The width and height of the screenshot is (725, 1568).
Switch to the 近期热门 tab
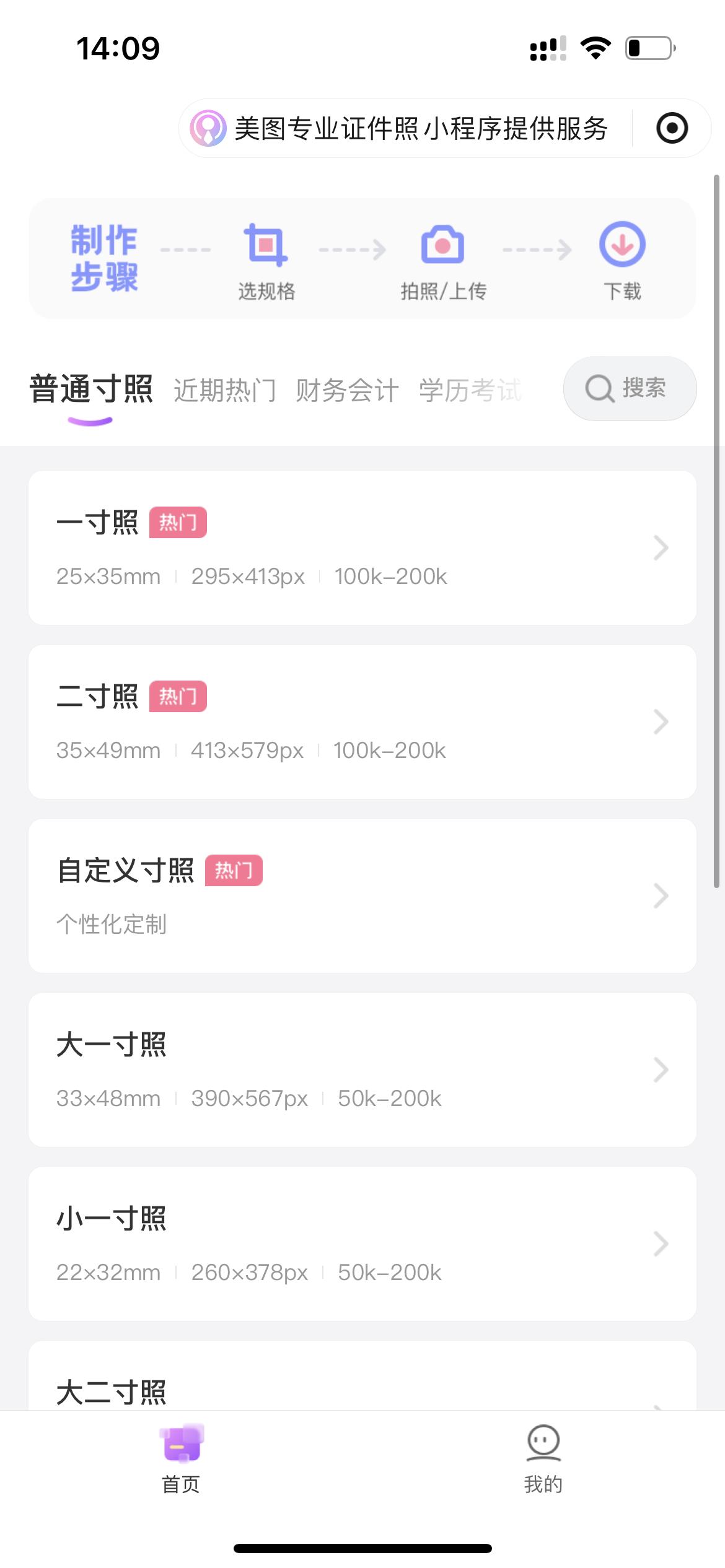click(224, 390)
